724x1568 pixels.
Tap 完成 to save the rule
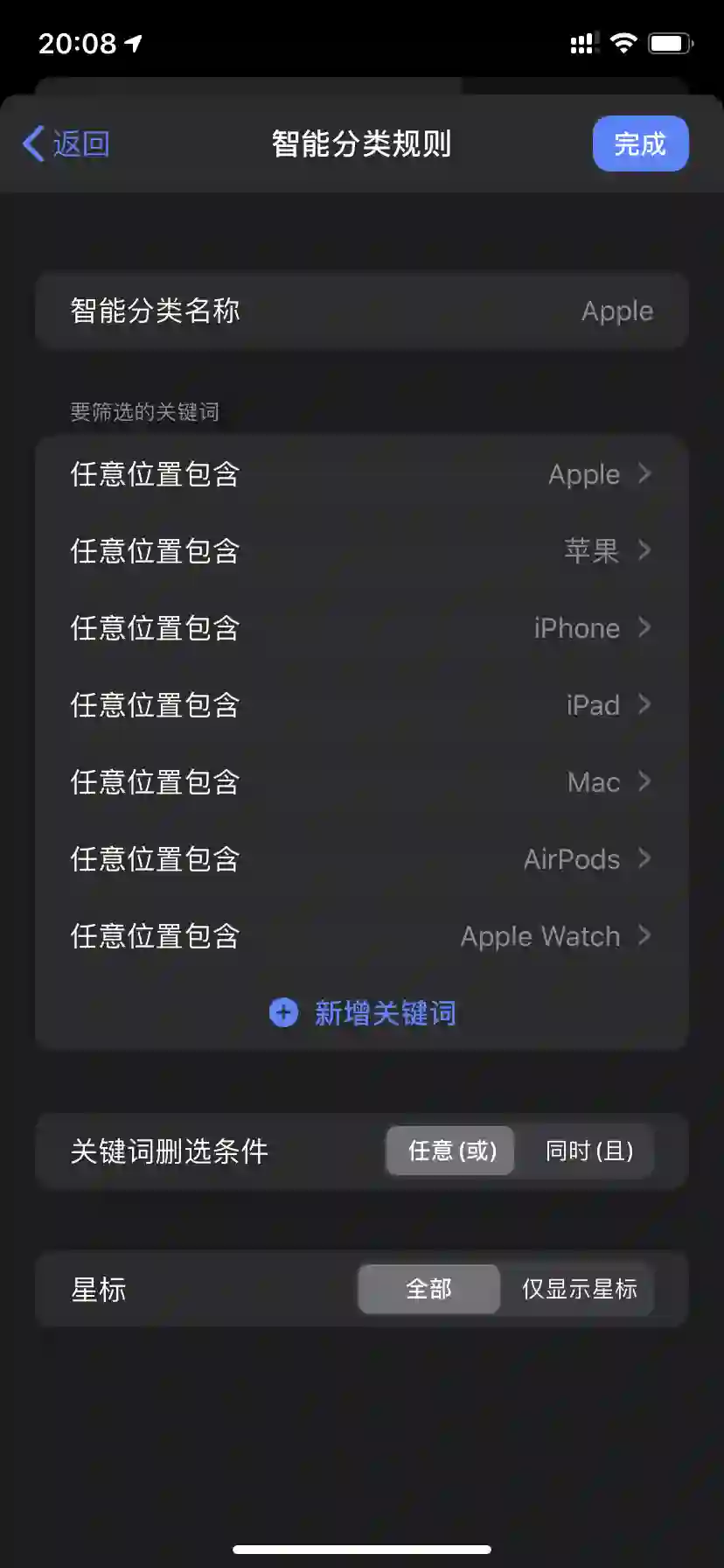tap(640, 143)
